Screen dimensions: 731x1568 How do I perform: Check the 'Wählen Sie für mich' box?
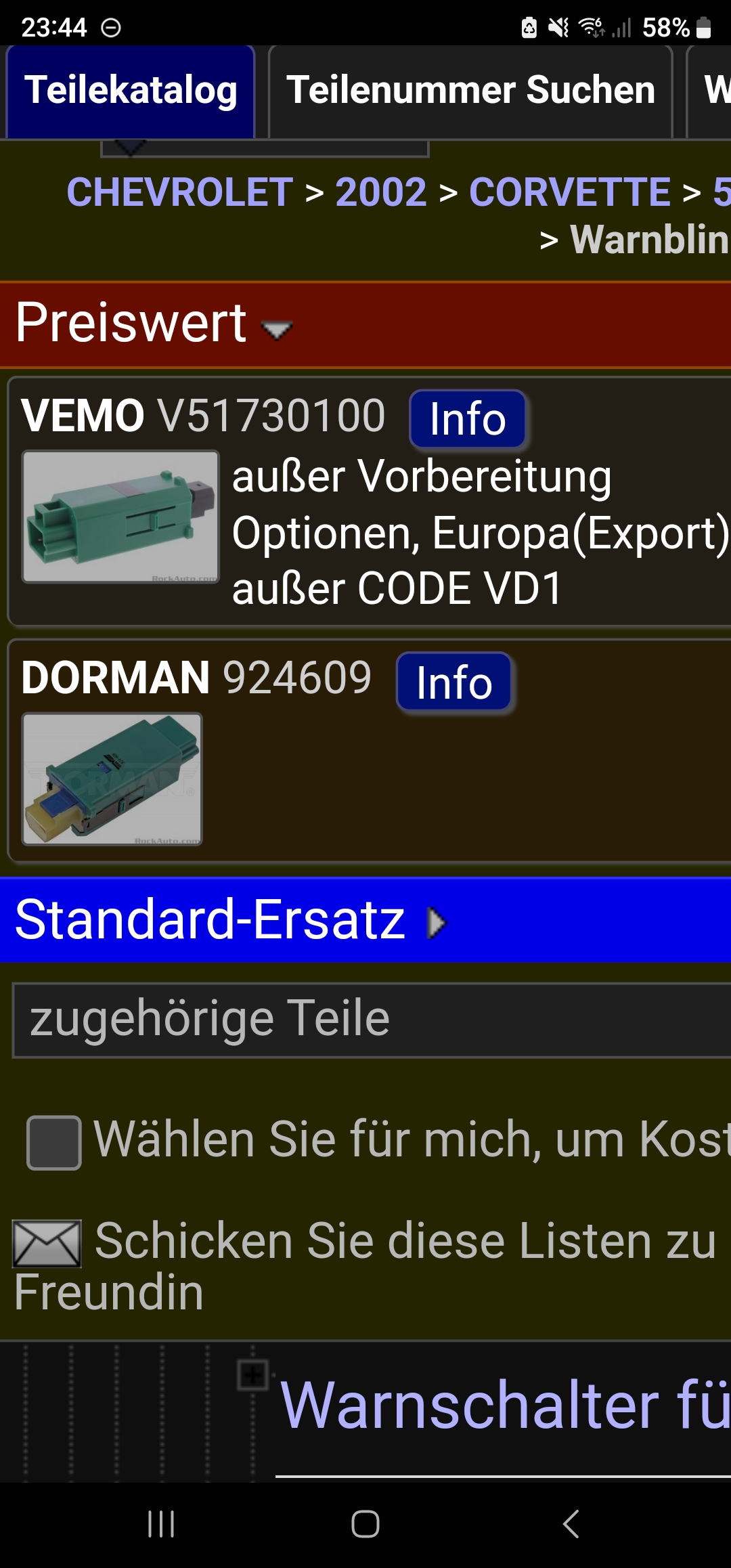(x=54, y=1142)
